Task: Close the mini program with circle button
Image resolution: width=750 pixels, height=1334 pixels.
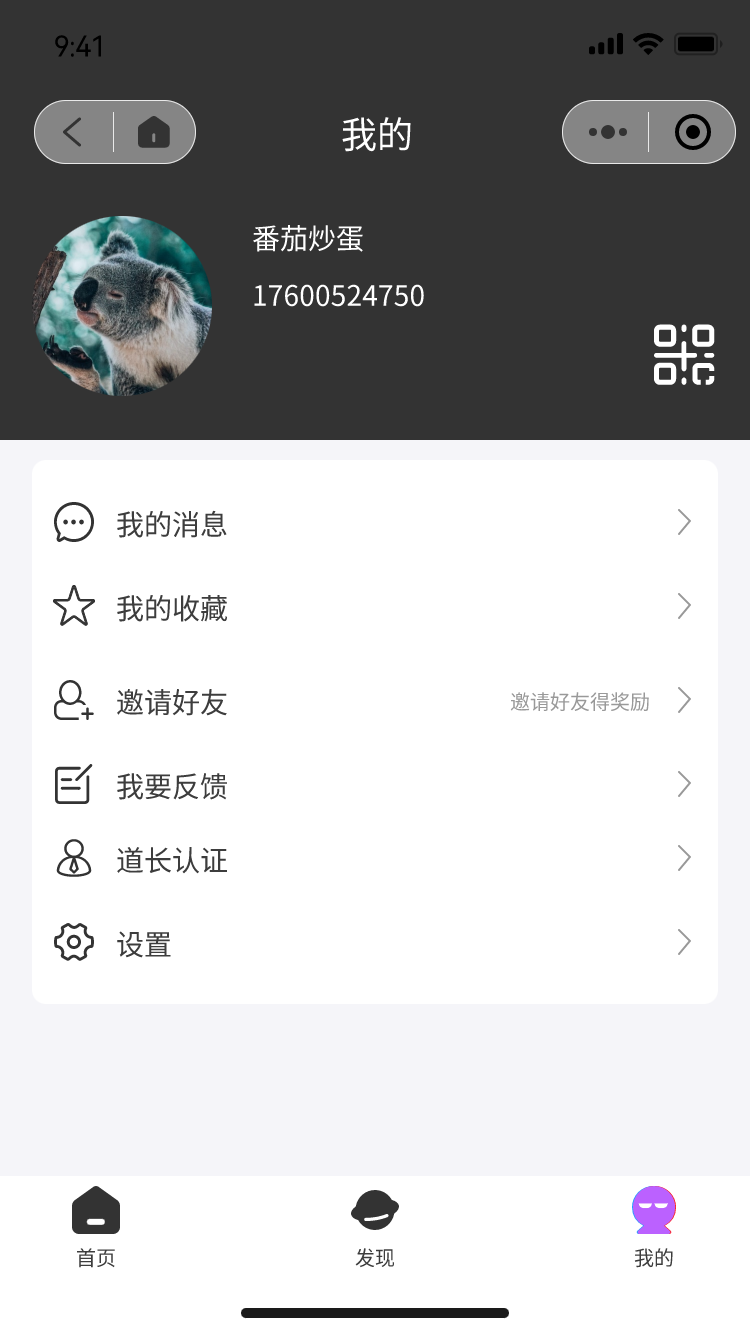Action: [692, 132]
